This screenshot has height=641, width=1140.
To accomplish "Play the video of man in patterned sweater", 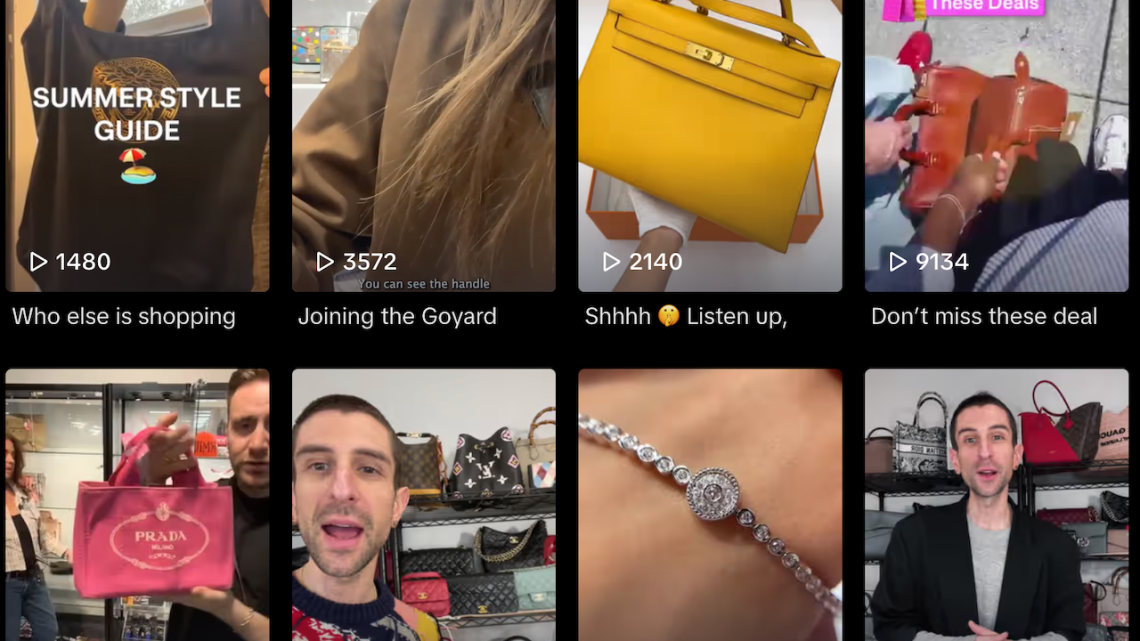I will click(423, 505).
